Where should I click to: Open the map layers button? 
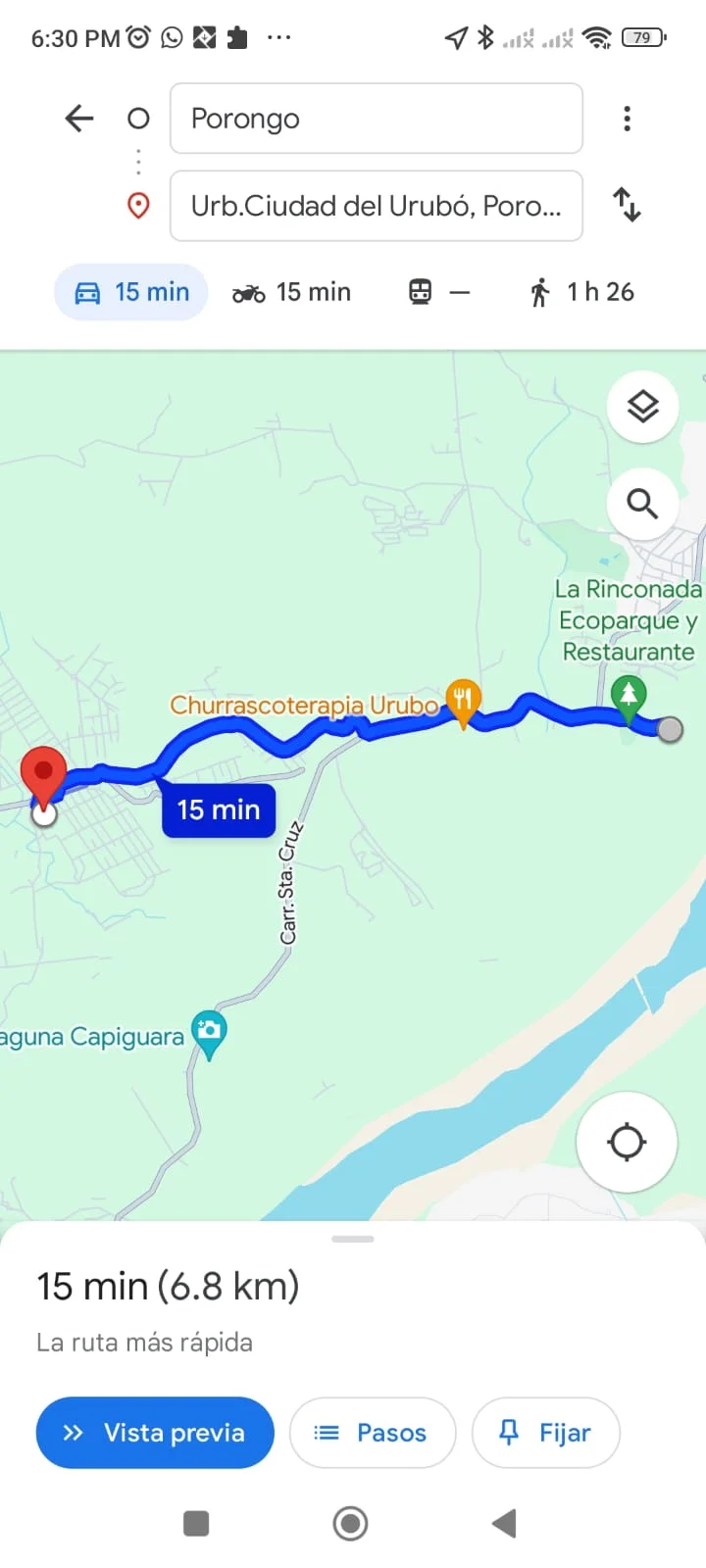pyautogui.click(x=643, y=407)
